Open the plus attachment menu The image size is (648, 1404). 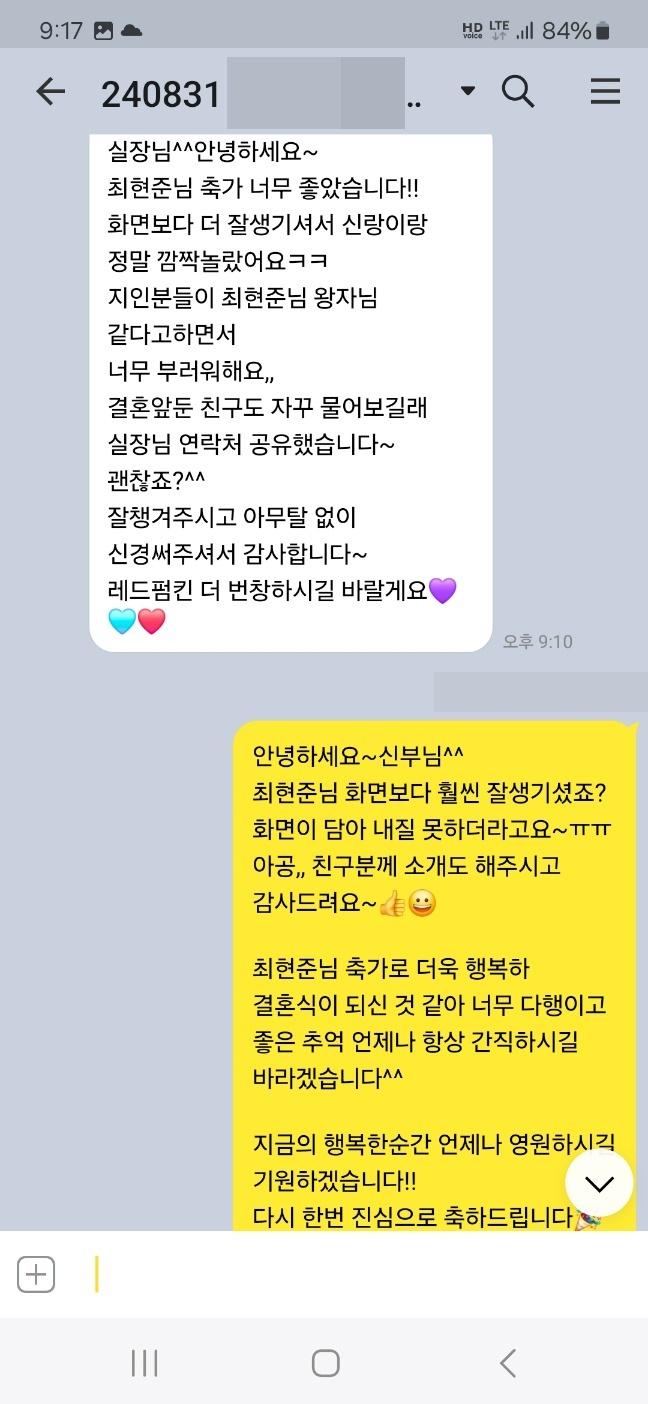(36, 1274)
